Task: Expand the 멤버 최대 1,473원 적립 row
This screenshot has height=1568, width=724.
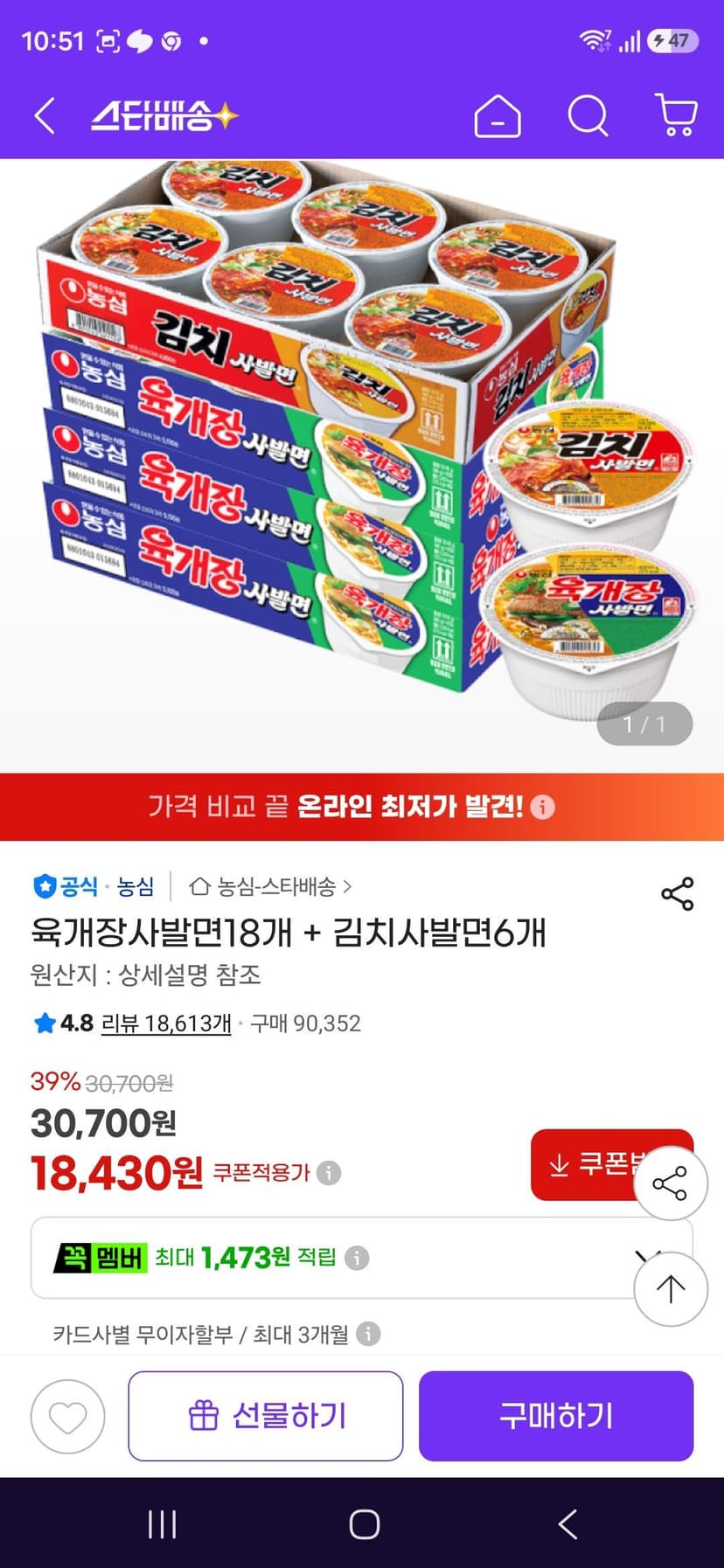Action: click(362, 1258)
